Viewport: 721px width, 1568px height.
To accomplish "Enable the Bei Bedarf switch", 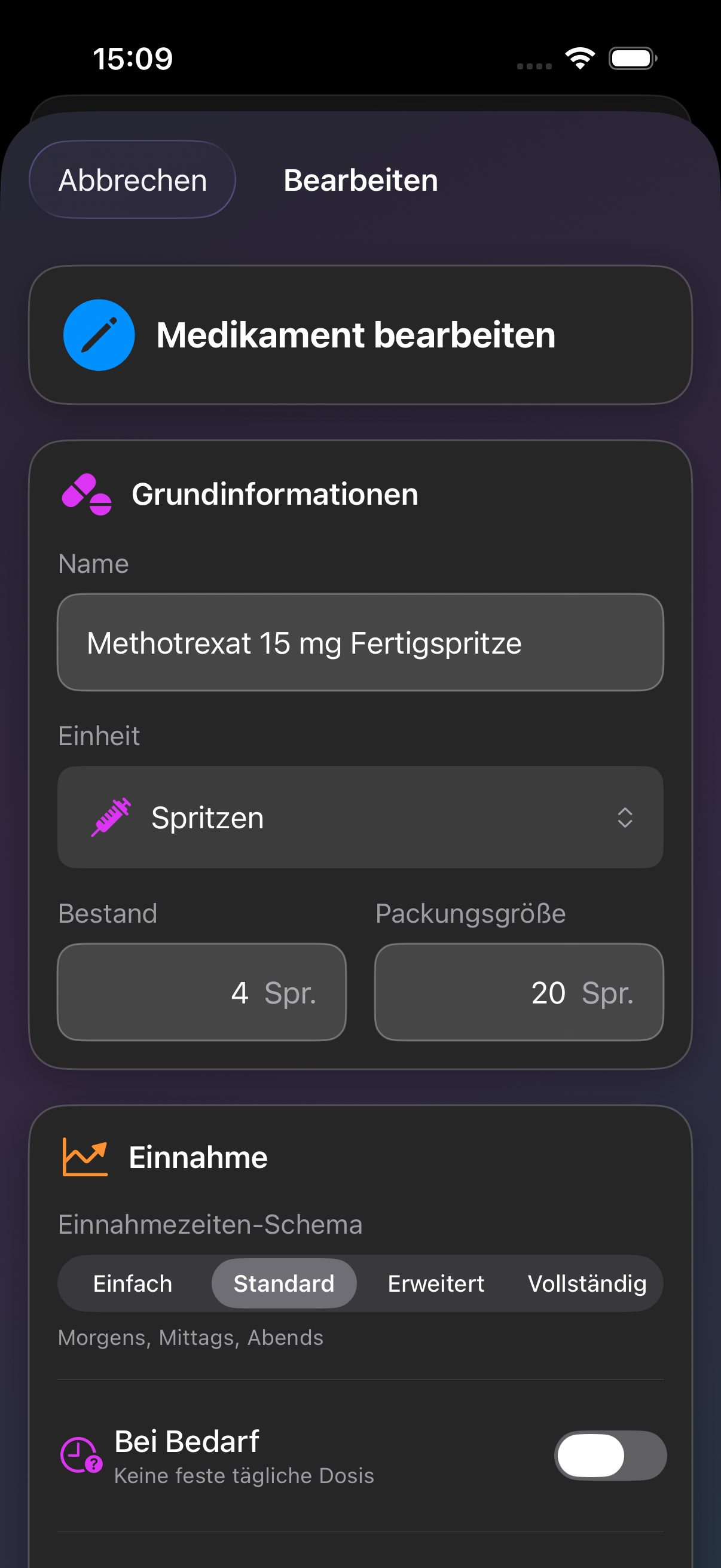I will click(x=610, y=1457).
